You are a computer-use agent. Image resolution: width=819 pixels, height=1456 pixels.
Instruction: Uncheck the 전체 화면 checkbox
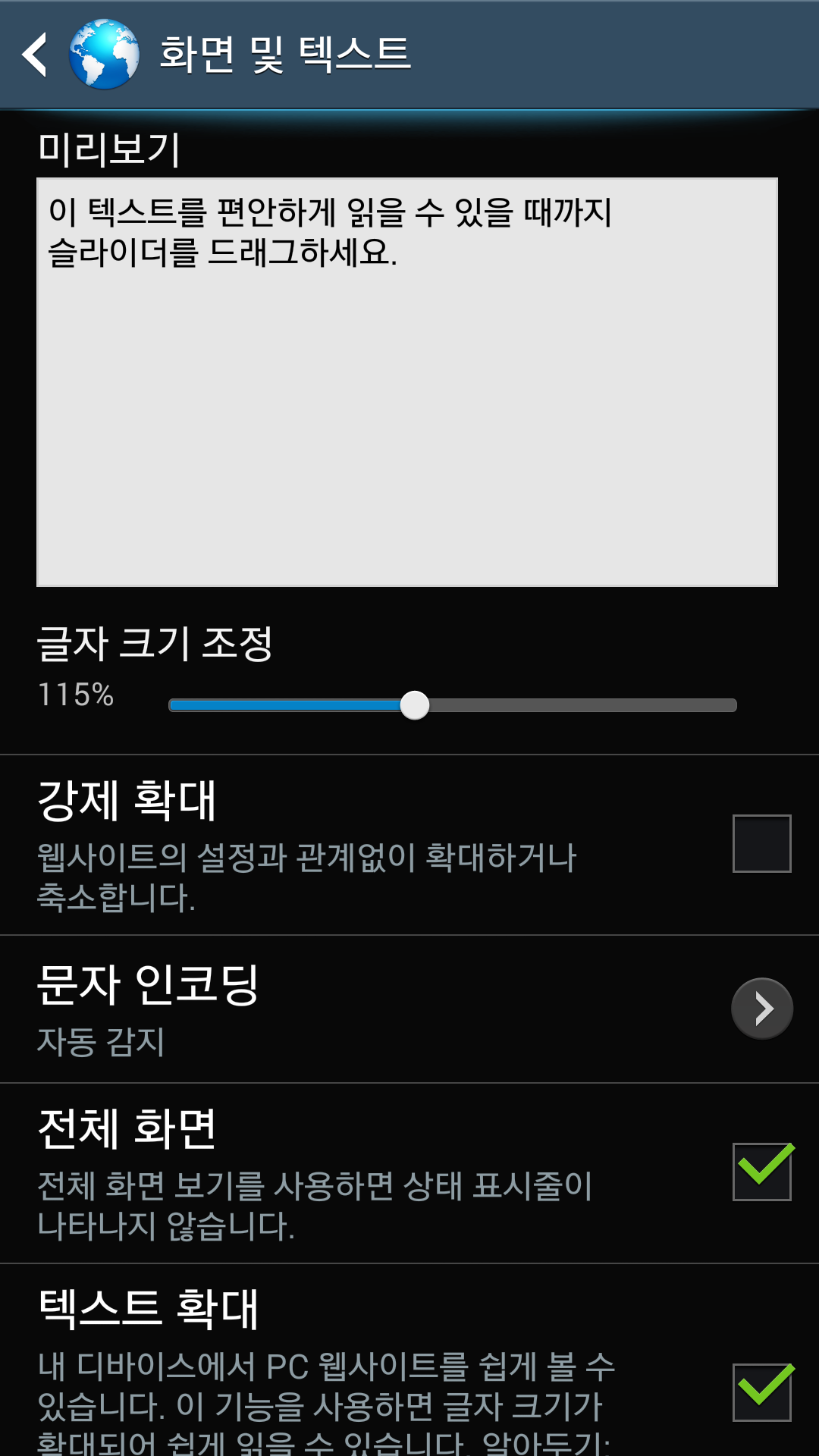761,1172
